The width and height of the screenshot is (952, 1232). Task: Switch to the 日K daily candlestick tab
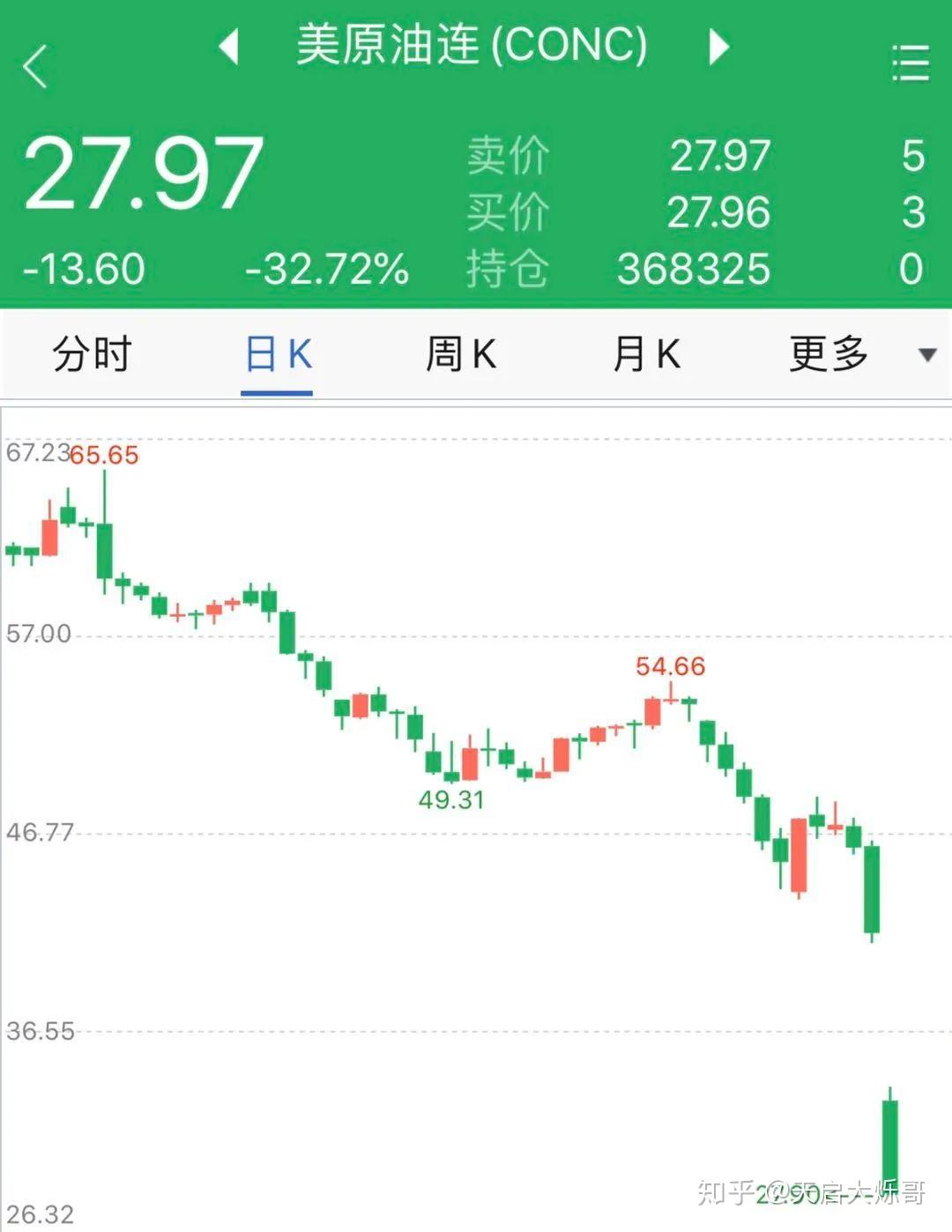[x=276, y=353]
